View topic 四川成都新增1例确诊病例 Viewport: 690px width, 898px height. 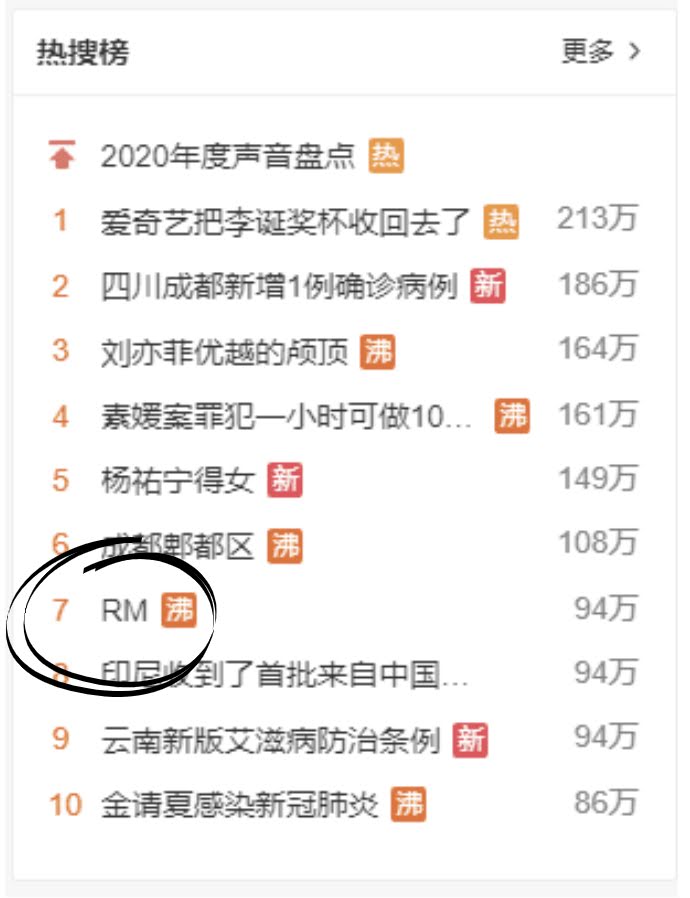pyautogui.click(x=279, y=286)
